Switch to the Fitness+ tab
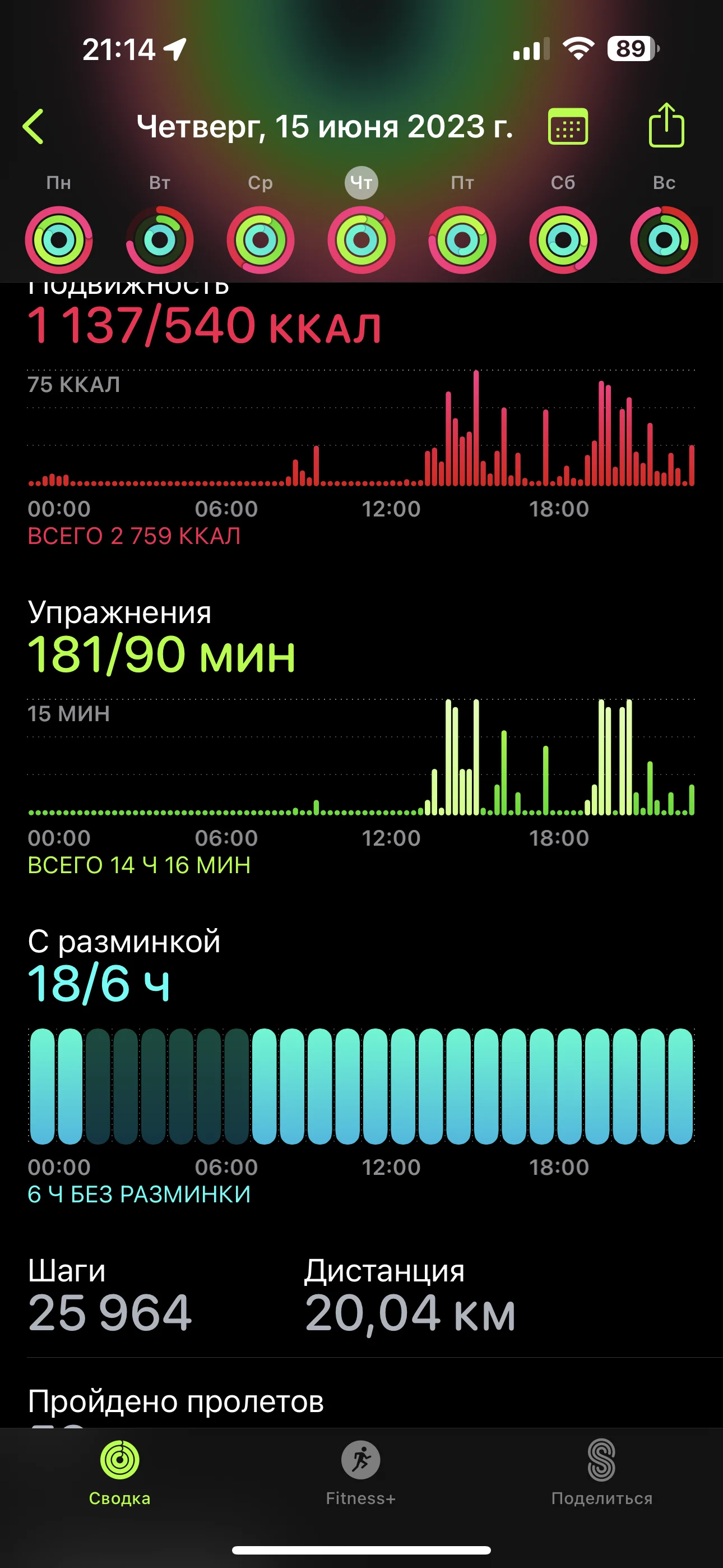723x1568 pixels. click(361, 1472)
